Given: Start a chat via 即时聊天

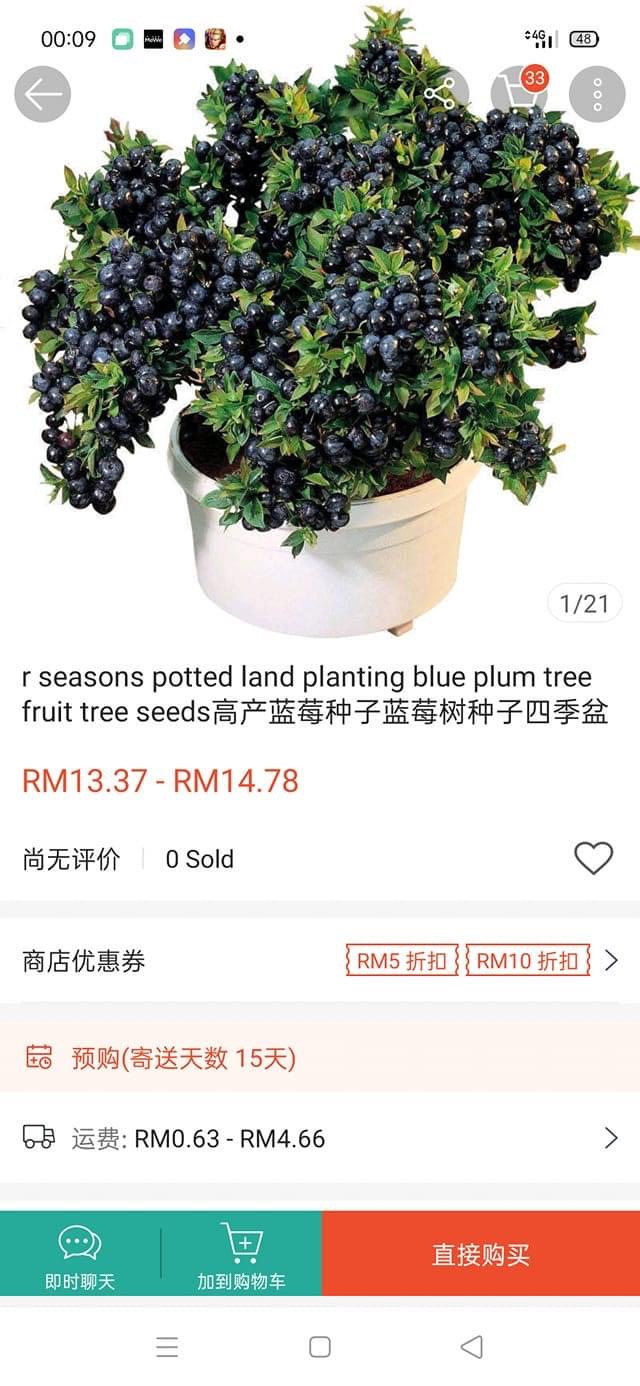Looking at the screenshot, I should [x=80, y=1255].
